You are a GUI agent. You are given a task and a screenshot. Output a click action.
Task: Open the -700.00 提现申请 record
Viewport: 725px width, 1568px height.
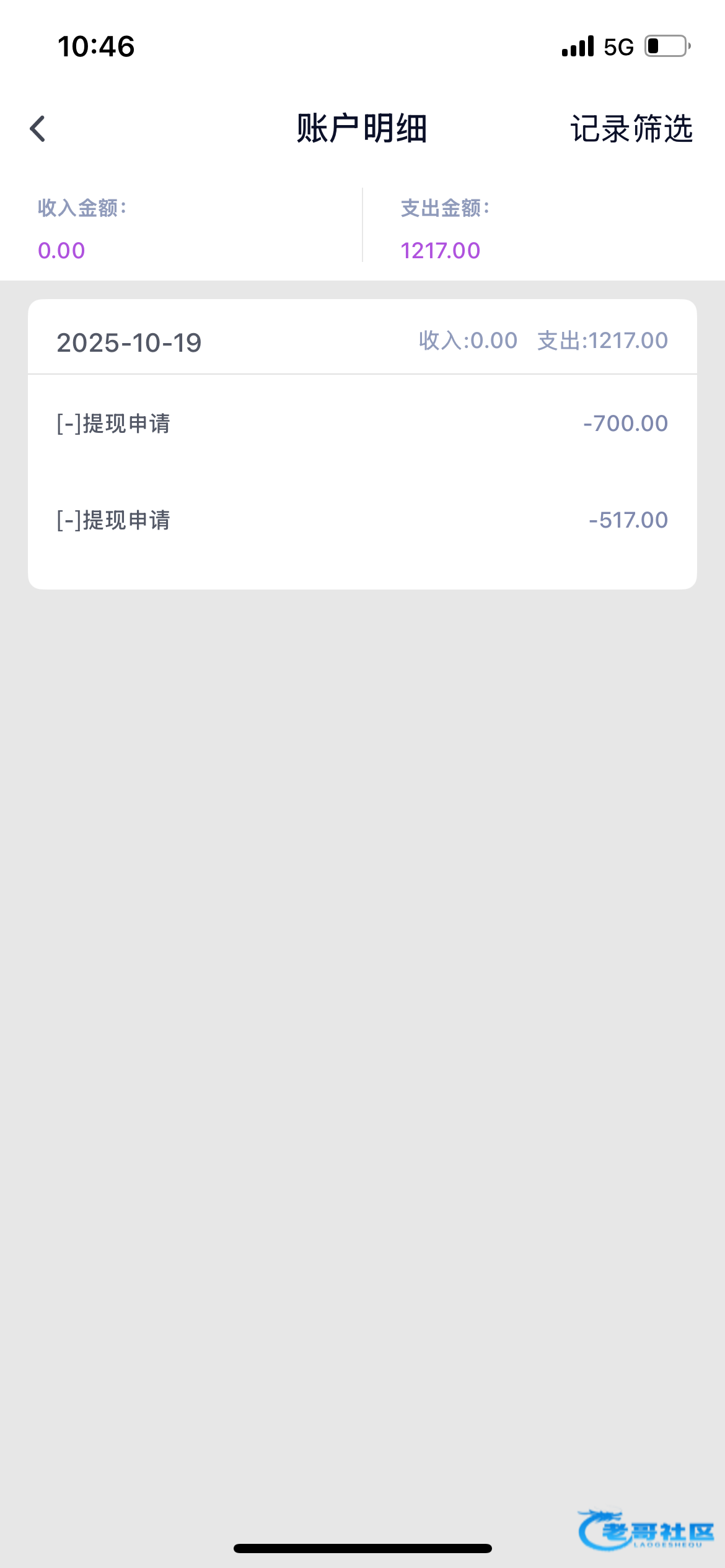[x=362, y=424]
